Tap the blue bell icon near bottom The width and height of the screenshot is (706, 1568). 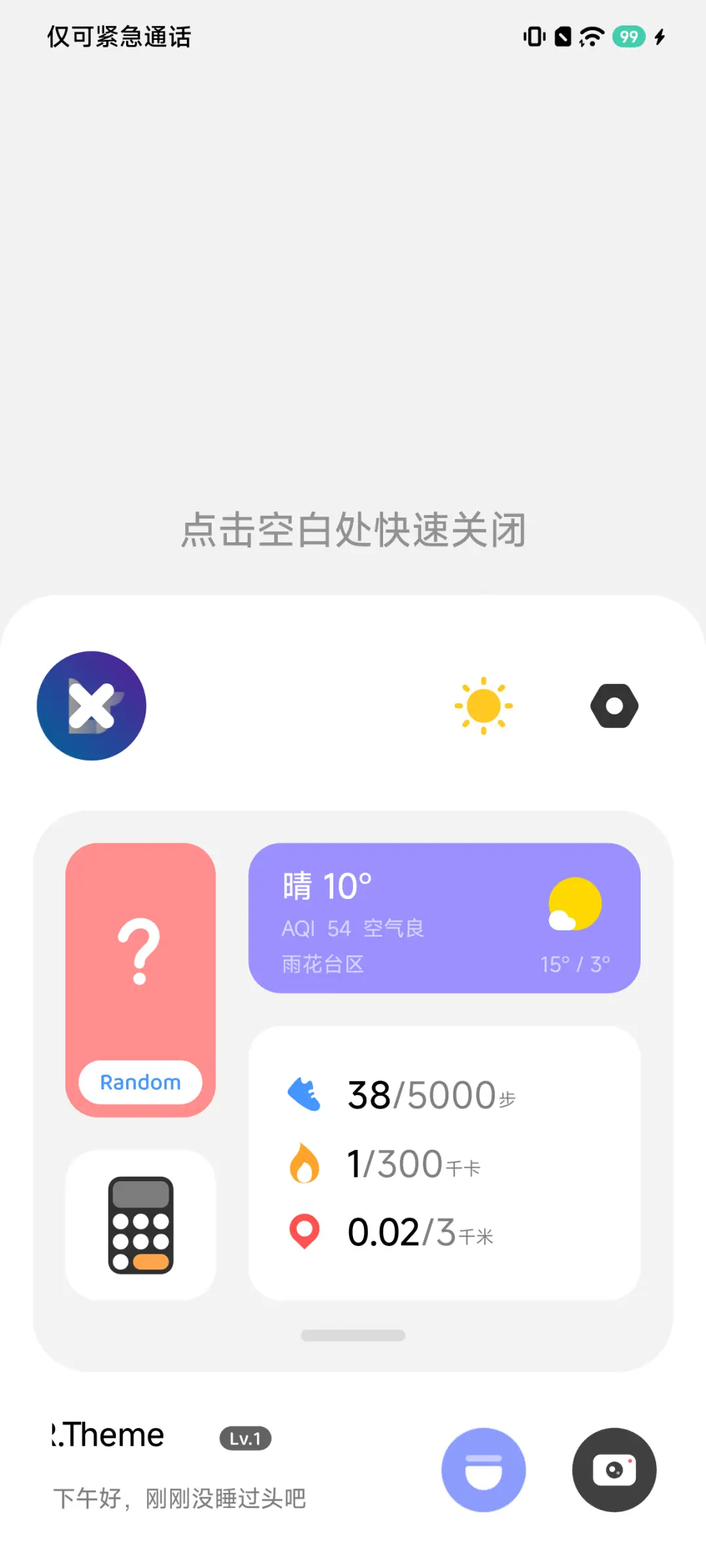click(483, 1470)
